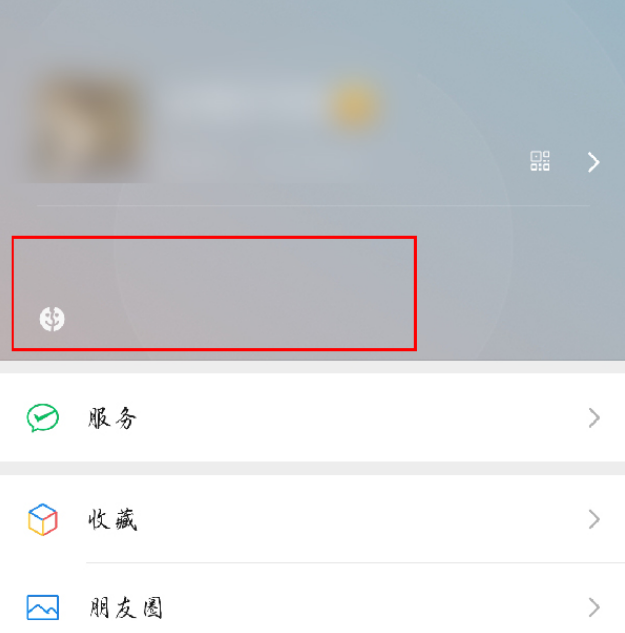This screenshot has height=633, width=625.
Task: Open profile details via the chevron arrow
Action: click(594, 162)
